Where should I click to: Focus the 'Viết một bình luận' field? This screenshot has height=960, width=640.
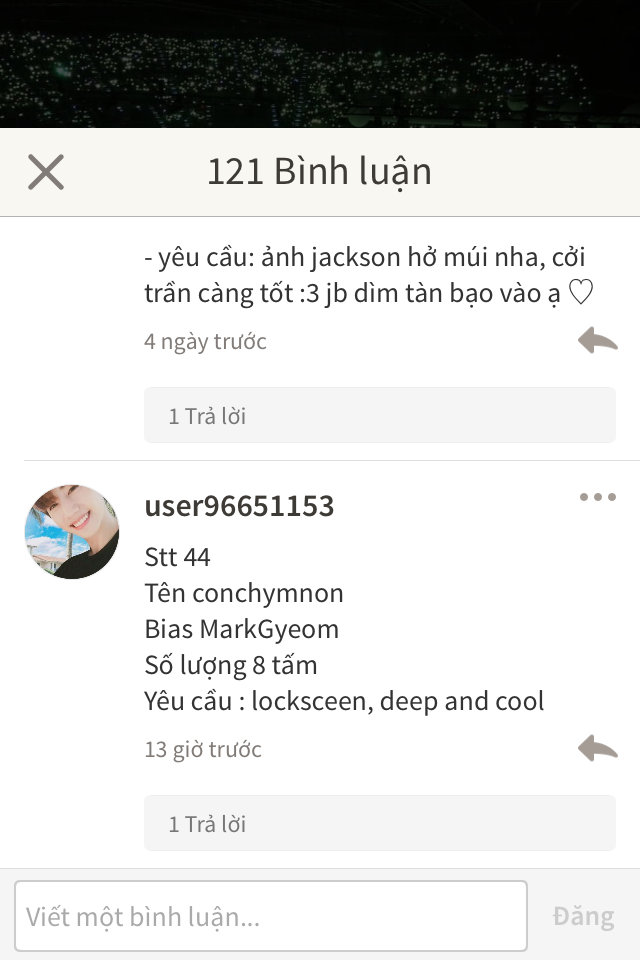(270, 915)
